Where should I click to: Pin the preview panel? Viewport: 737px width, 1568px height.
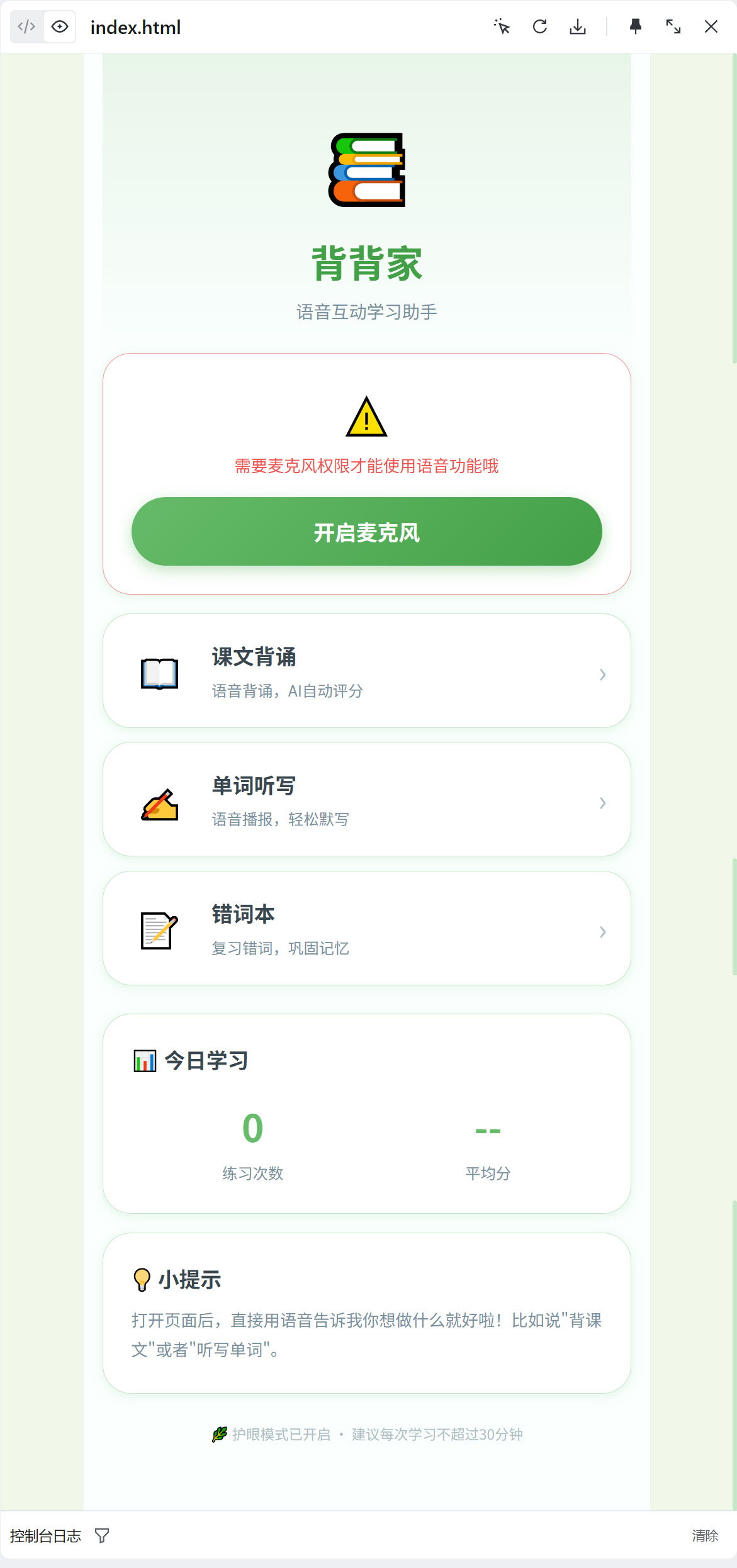(636, 27)
